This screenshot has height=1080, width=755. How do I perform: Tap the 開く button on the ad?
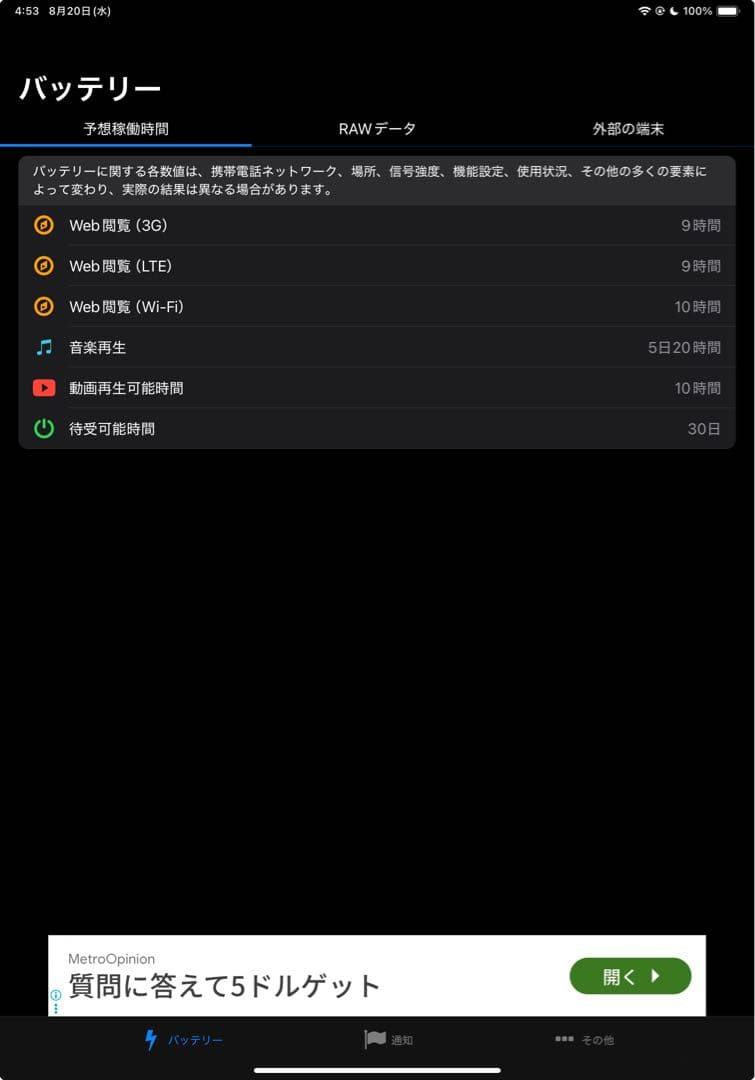(630, 976)
